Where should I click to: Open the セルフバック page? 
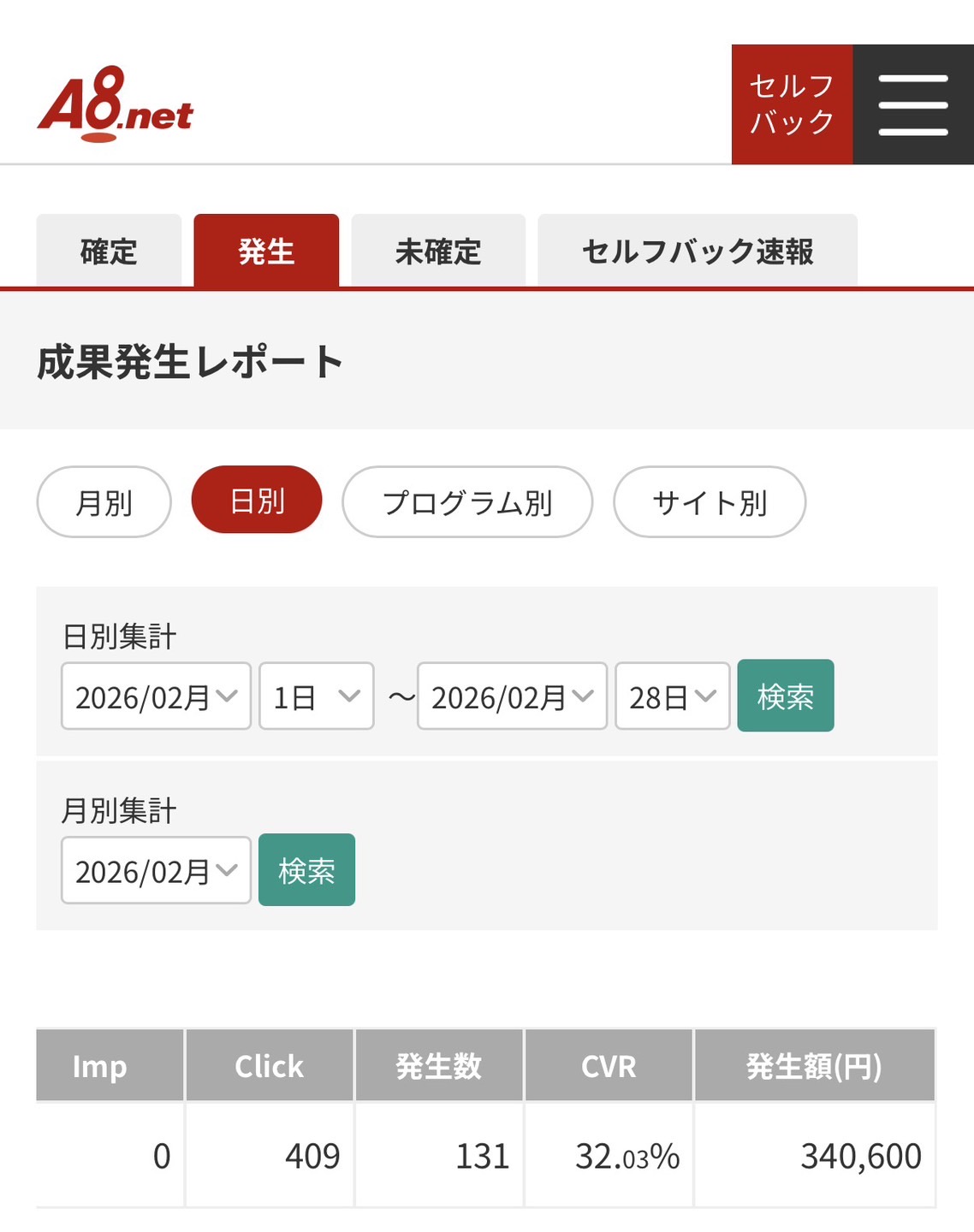coord(793,104)
